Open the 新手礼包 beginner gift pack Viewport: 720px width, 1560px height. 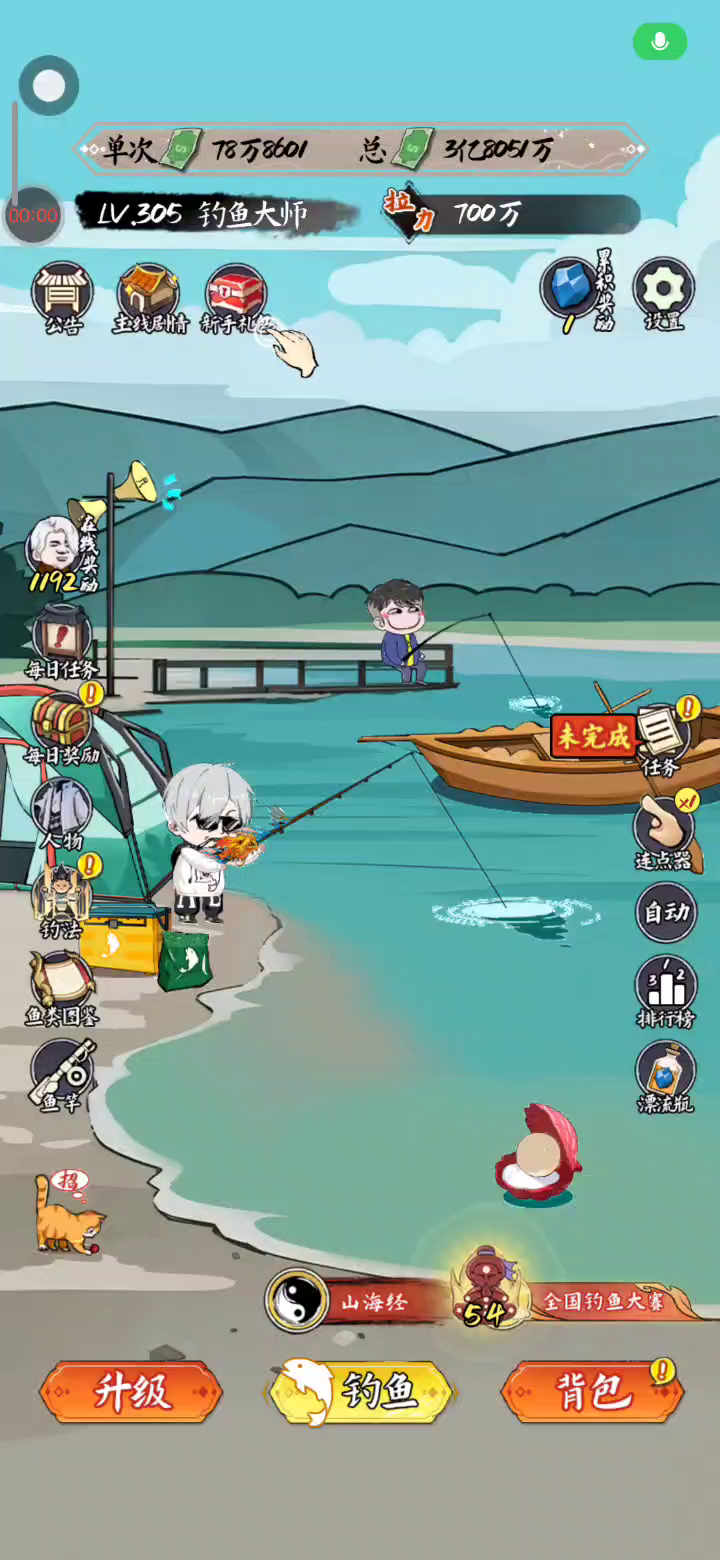(x=236, y=297)
